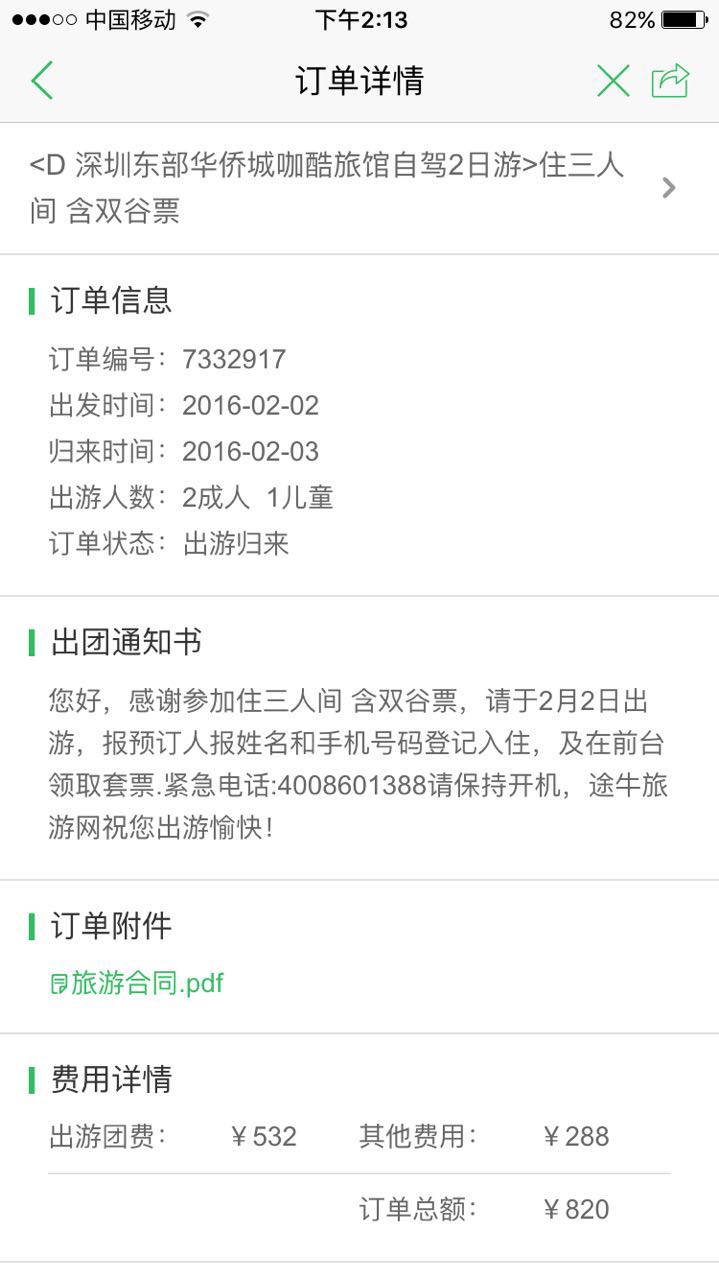Viewport: 719px width, 1280px height.
Task: Share this order via the share icon
Action: tap(670, 80)
